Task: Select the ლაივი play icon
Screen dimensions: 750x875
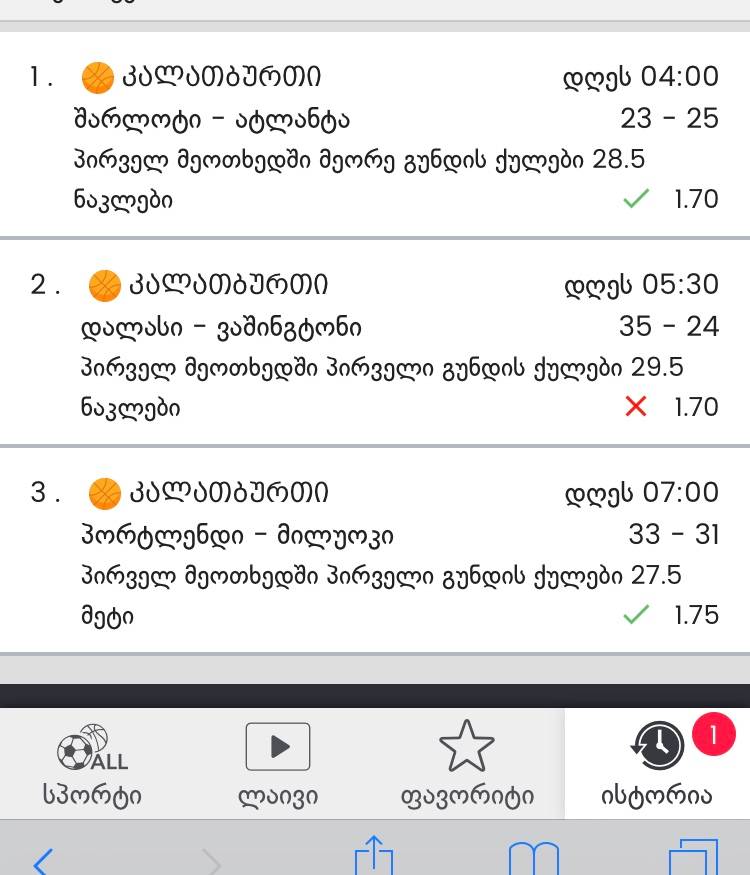Action: (x=277, y=744)
